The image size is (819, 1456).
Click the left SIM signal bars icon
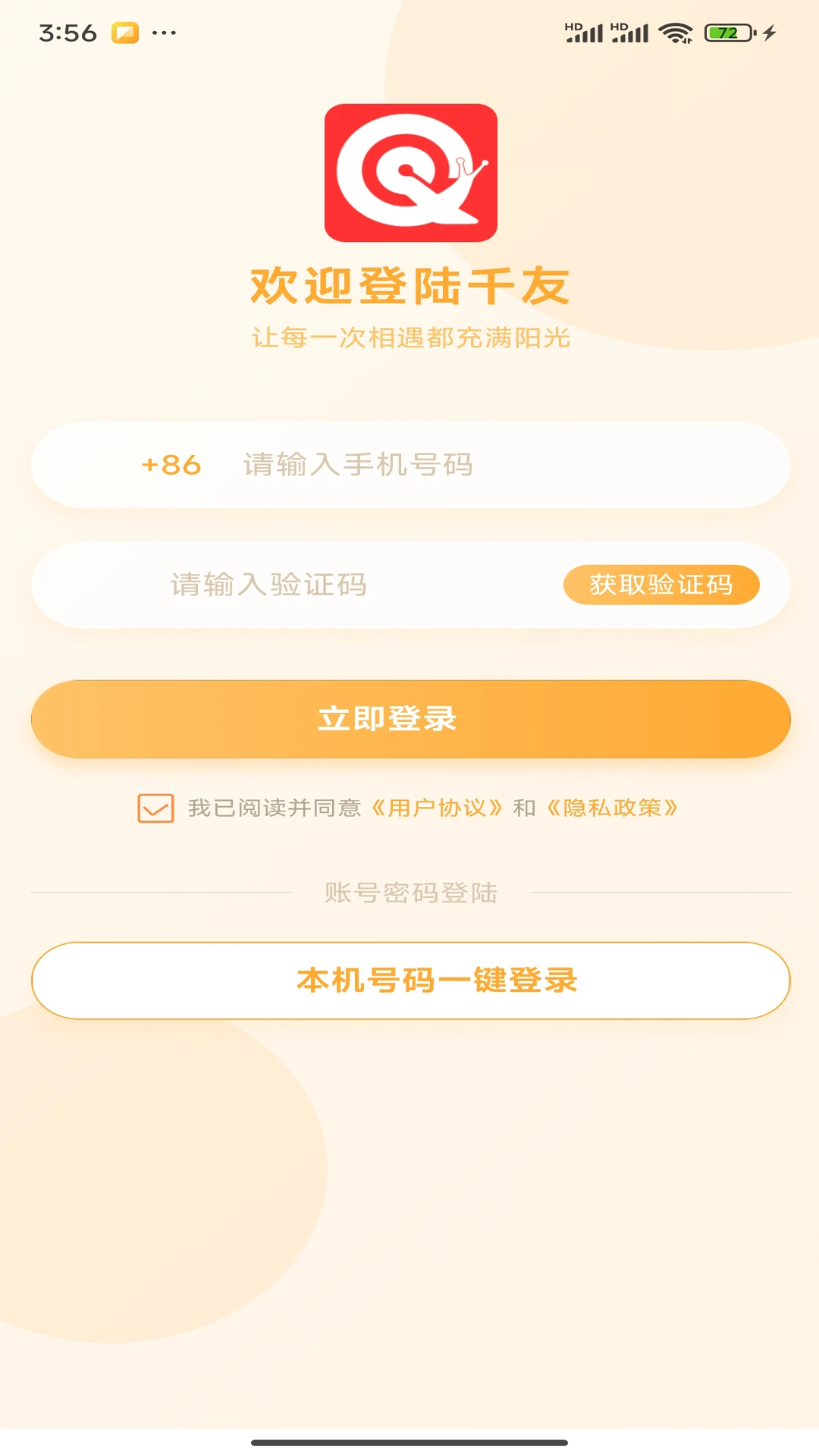(x=584, y=33)
